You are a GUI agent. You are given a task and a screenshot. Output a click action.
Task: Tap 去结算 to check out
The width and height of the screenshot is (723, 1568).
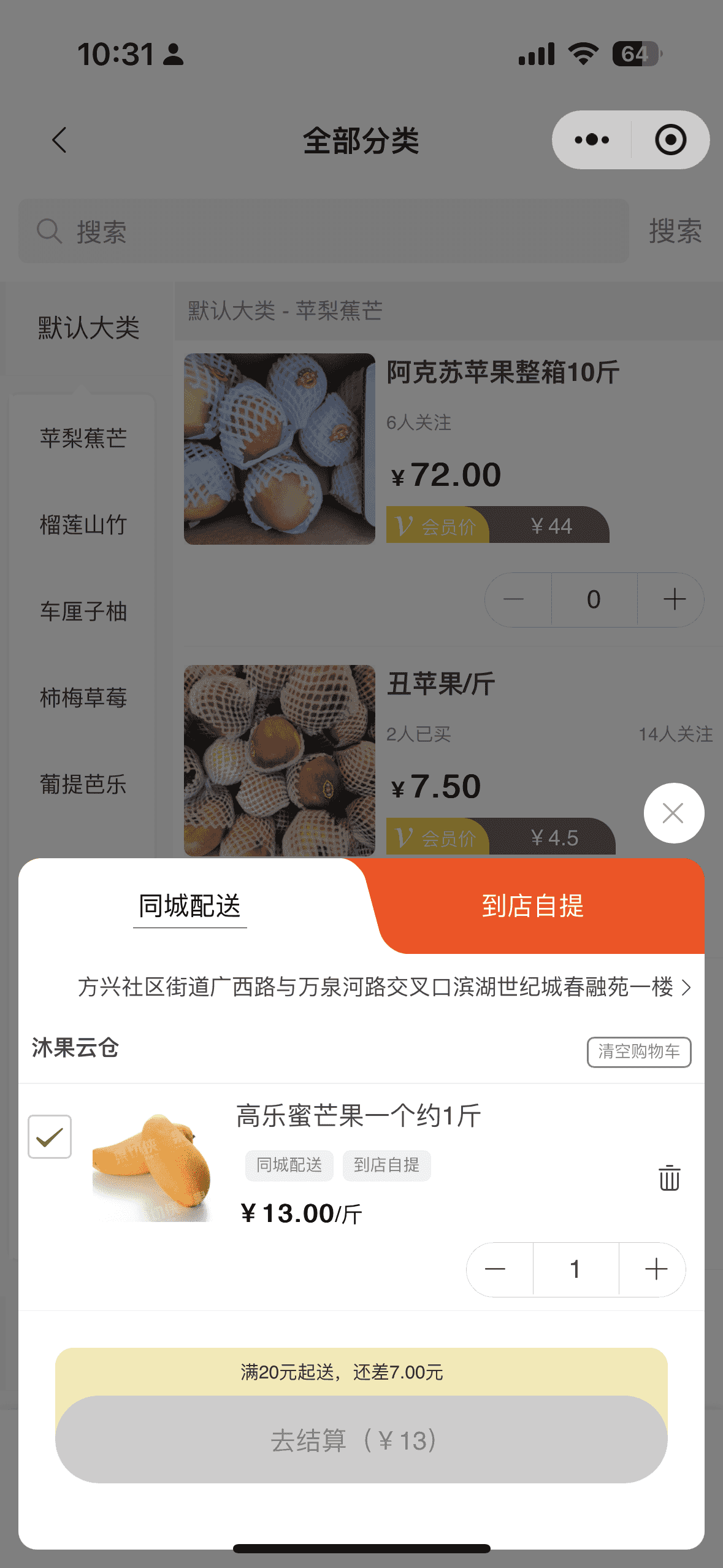361,1440
